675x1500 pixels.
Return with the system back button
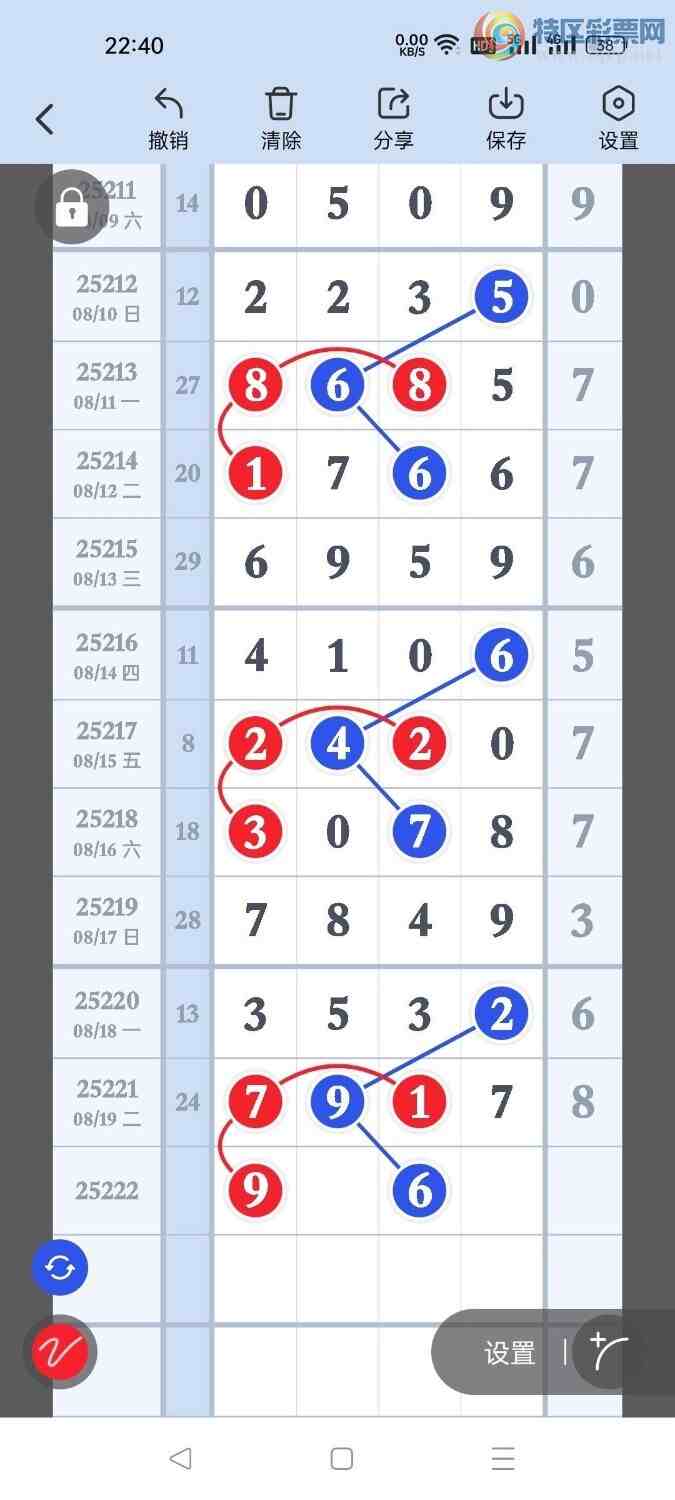(x=180, y=1459)
